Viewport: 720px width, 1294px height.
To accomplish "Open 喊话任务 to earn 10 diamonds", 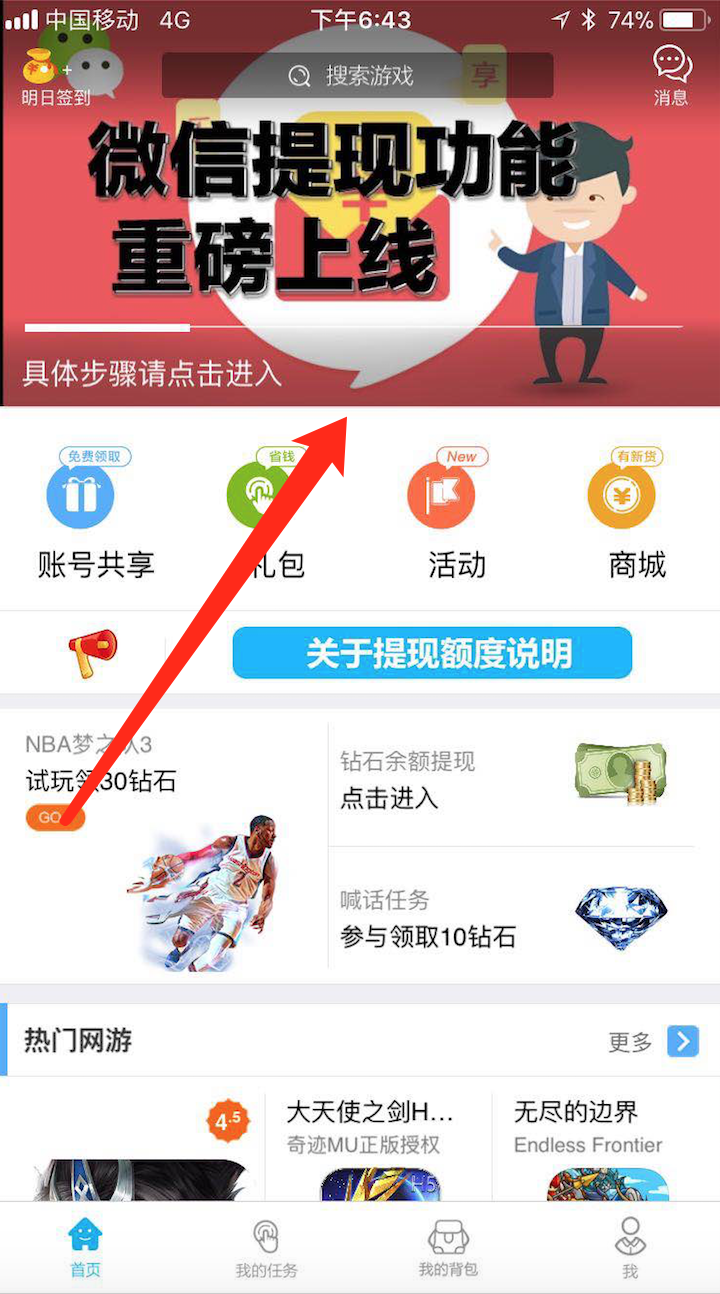I will pos(510,918).
